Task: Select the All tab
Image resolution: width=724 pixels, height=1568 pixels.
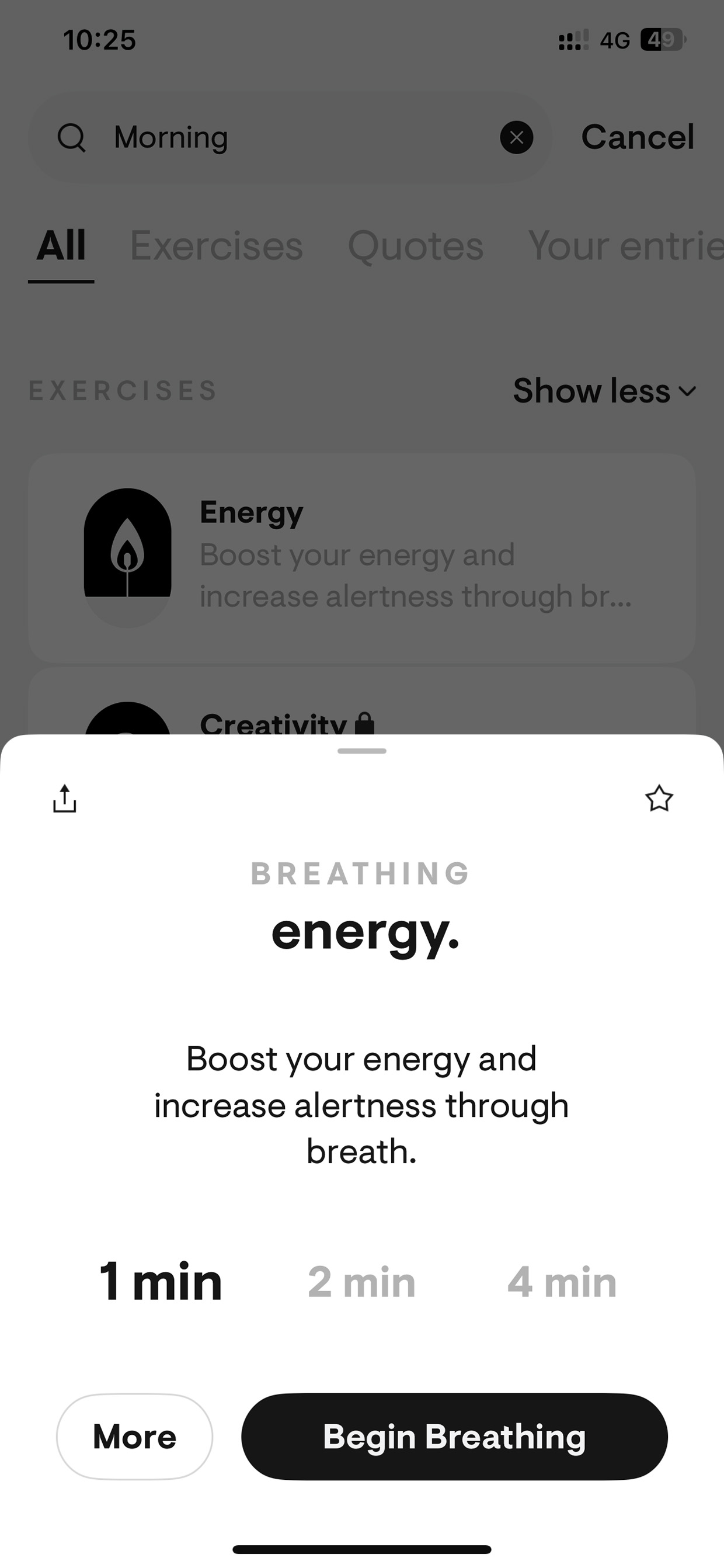Action: (x=61, y=246)
